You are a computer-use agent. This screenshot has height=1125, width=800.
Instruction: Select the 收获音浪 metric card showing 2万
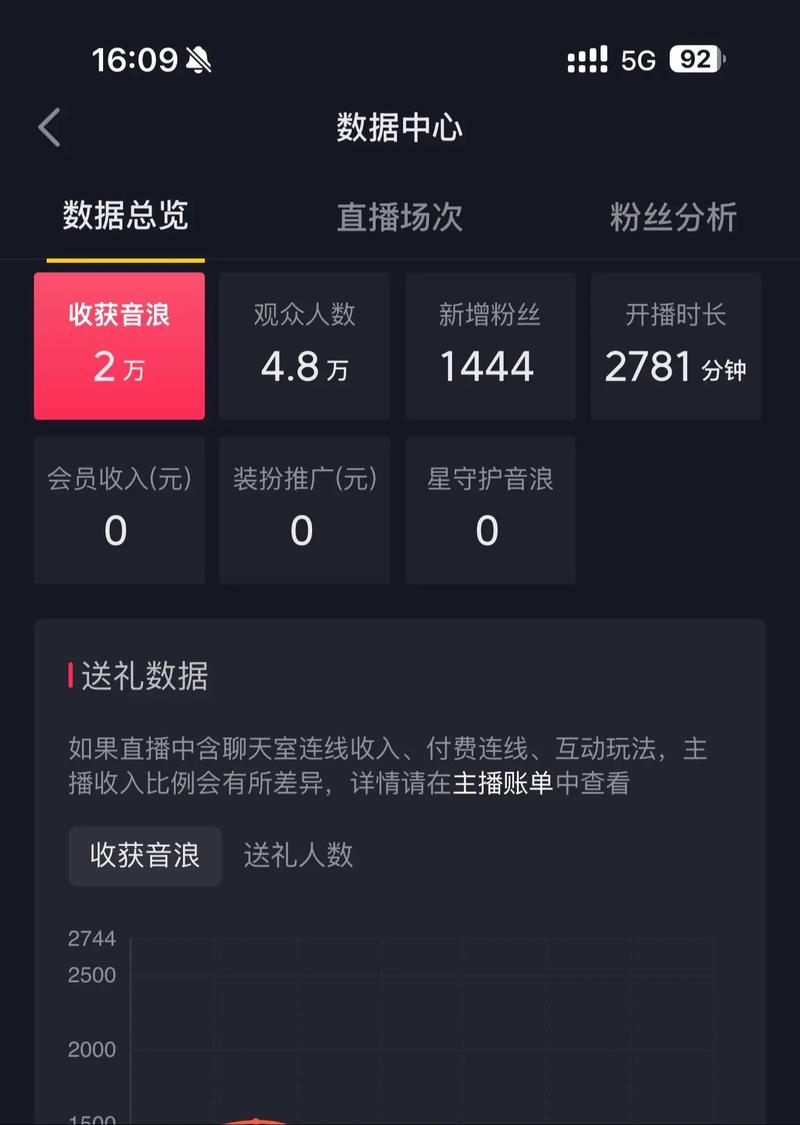[x=119, y=346]
